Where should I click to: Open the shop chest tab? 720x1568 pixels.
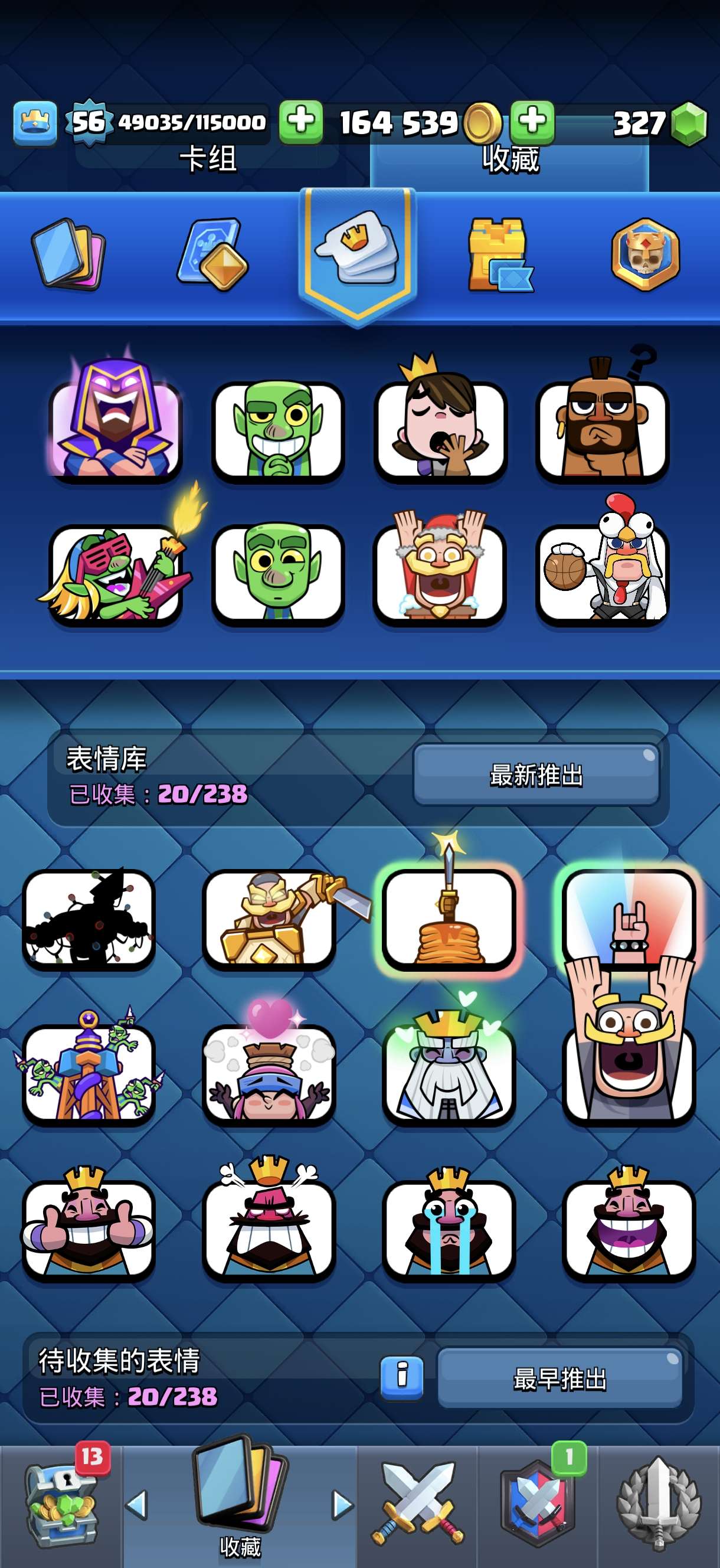(x=61, y=1504)
